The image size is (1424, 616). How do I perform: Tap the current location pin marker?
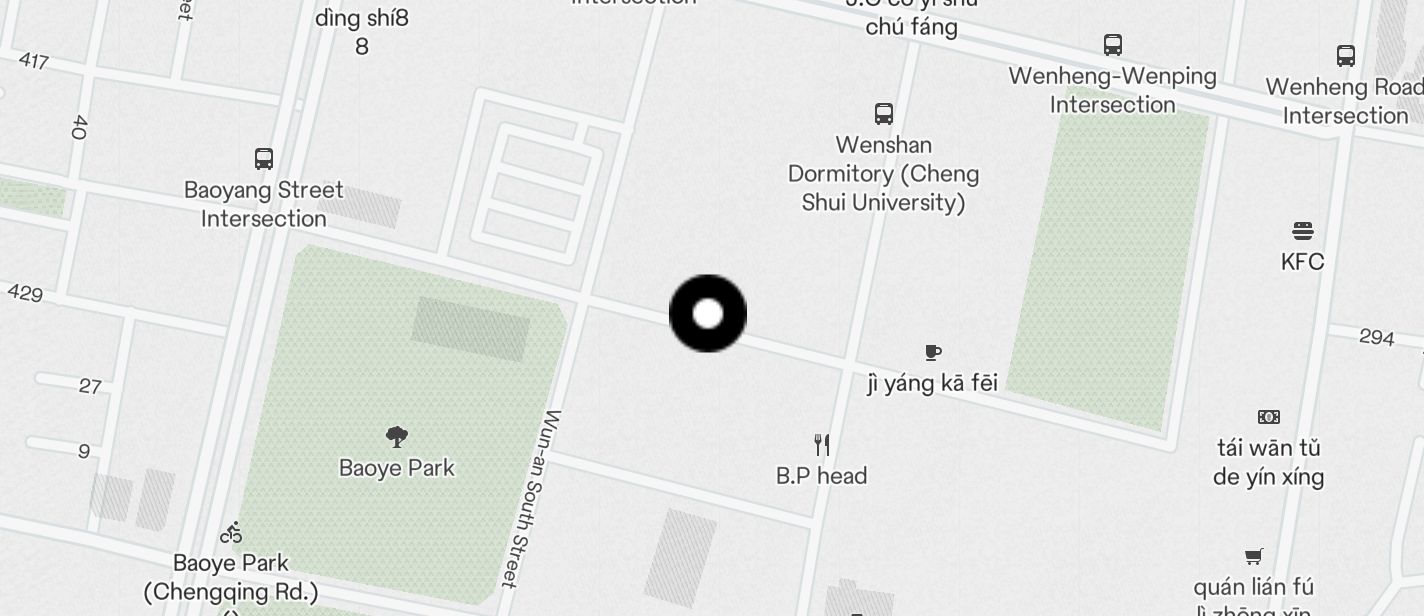707,314
